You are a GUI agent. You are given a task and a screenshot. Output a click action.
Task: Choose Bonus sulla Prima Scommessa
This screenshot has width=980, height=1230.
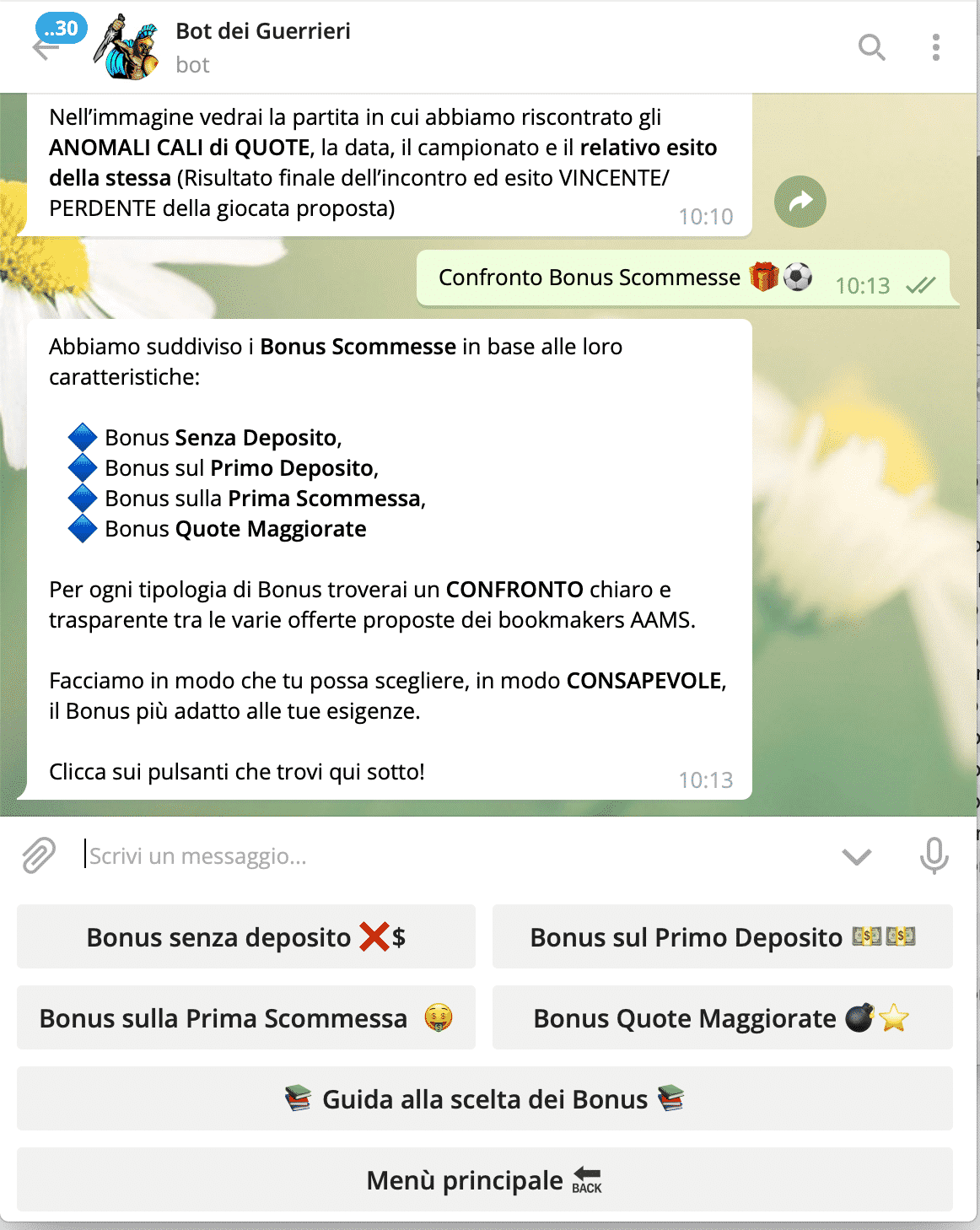245,1017
